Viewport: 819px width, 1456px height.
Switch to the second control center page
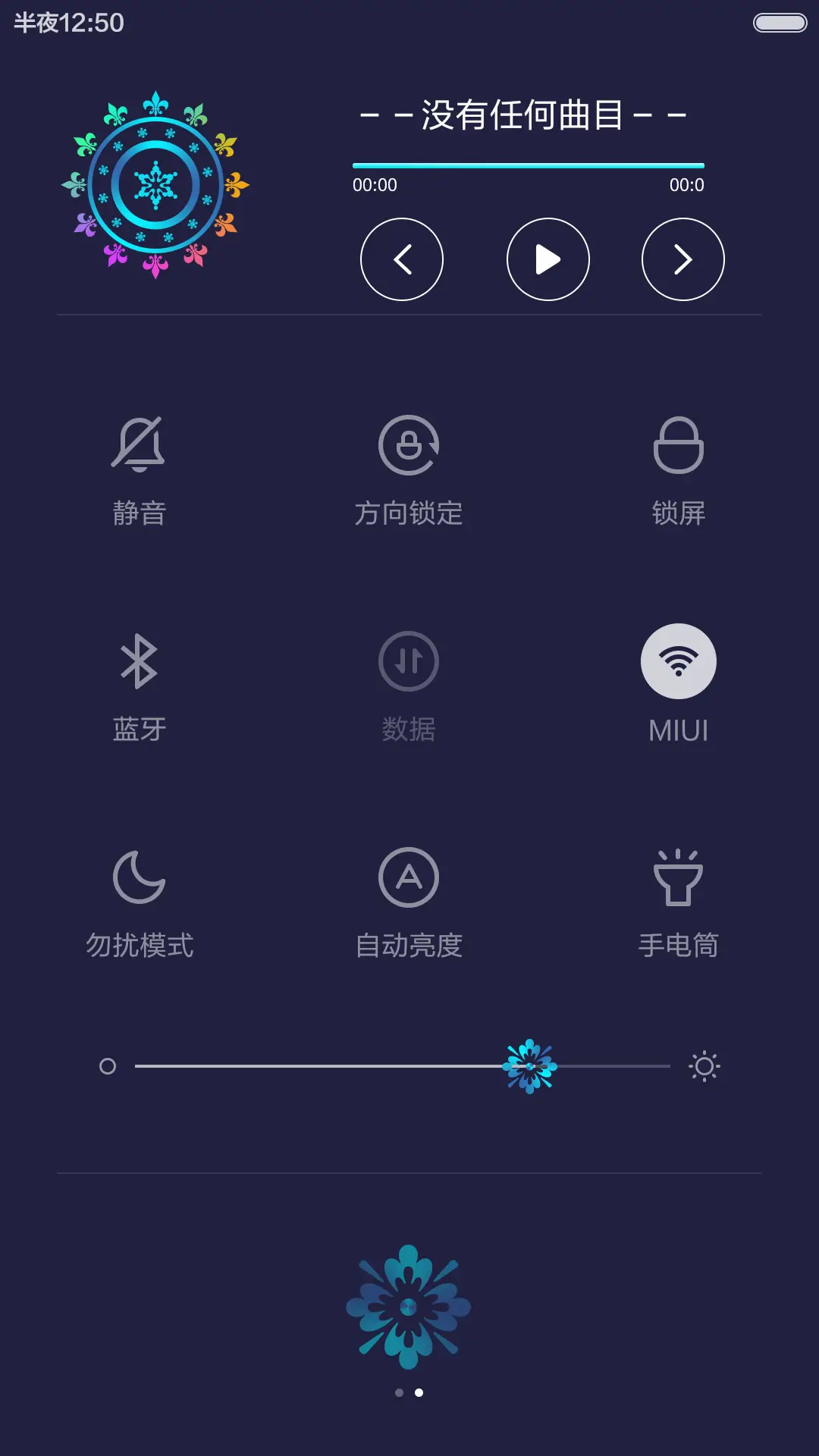tap(419, 1408)
